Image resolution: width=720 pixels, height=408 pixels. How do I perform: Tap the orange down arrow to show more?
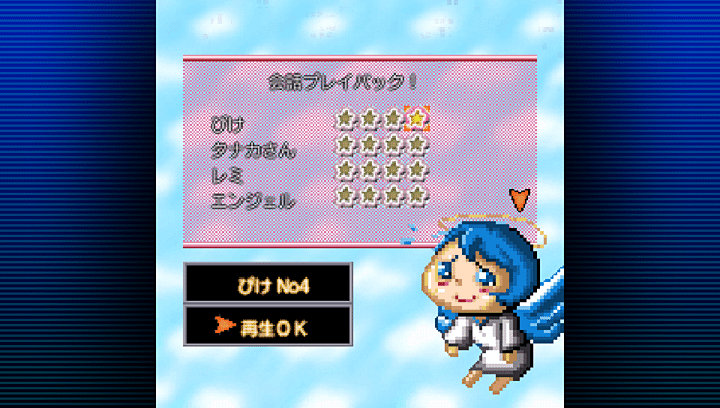pos(519,198)
